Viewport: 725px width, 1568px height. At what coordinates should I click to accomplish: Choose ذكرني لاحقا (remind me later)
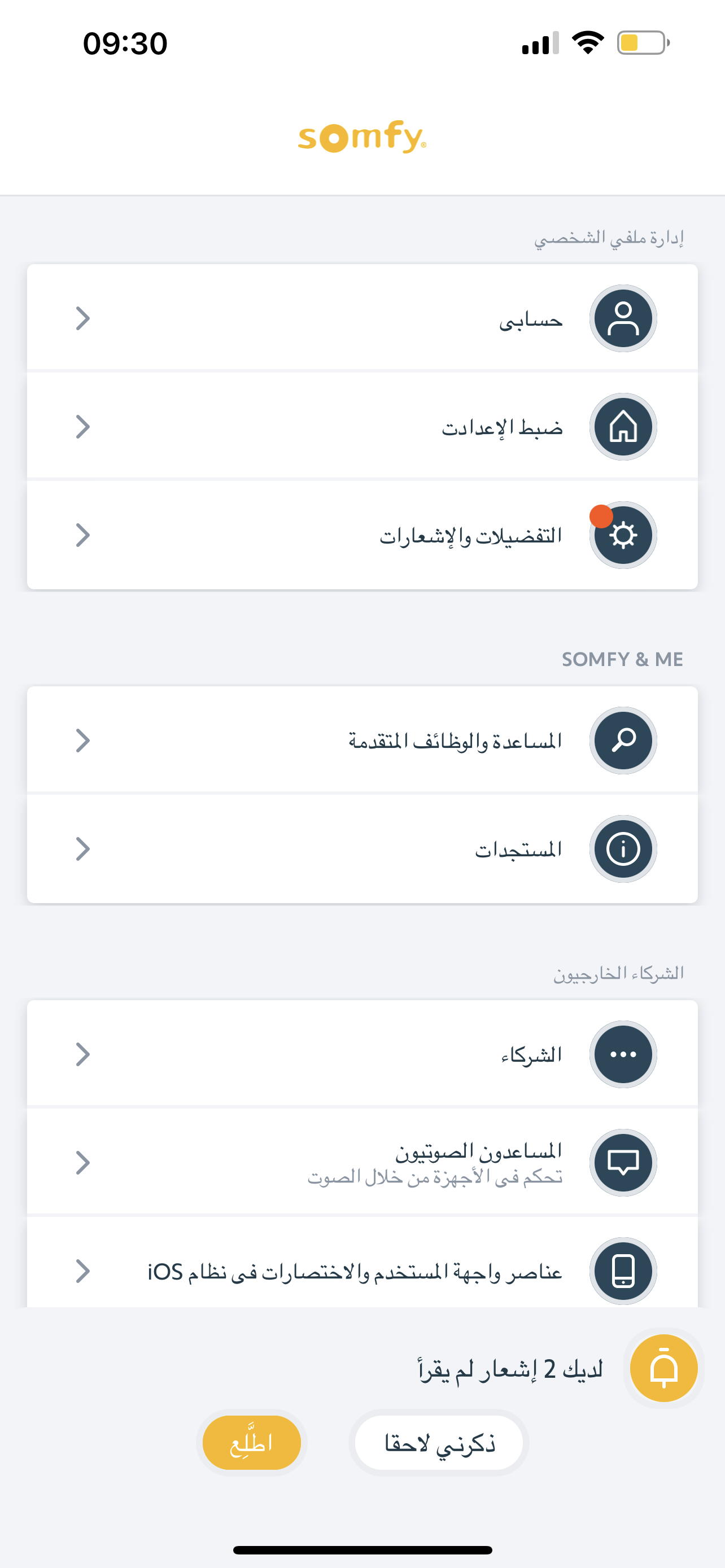tap(439, 1443)
